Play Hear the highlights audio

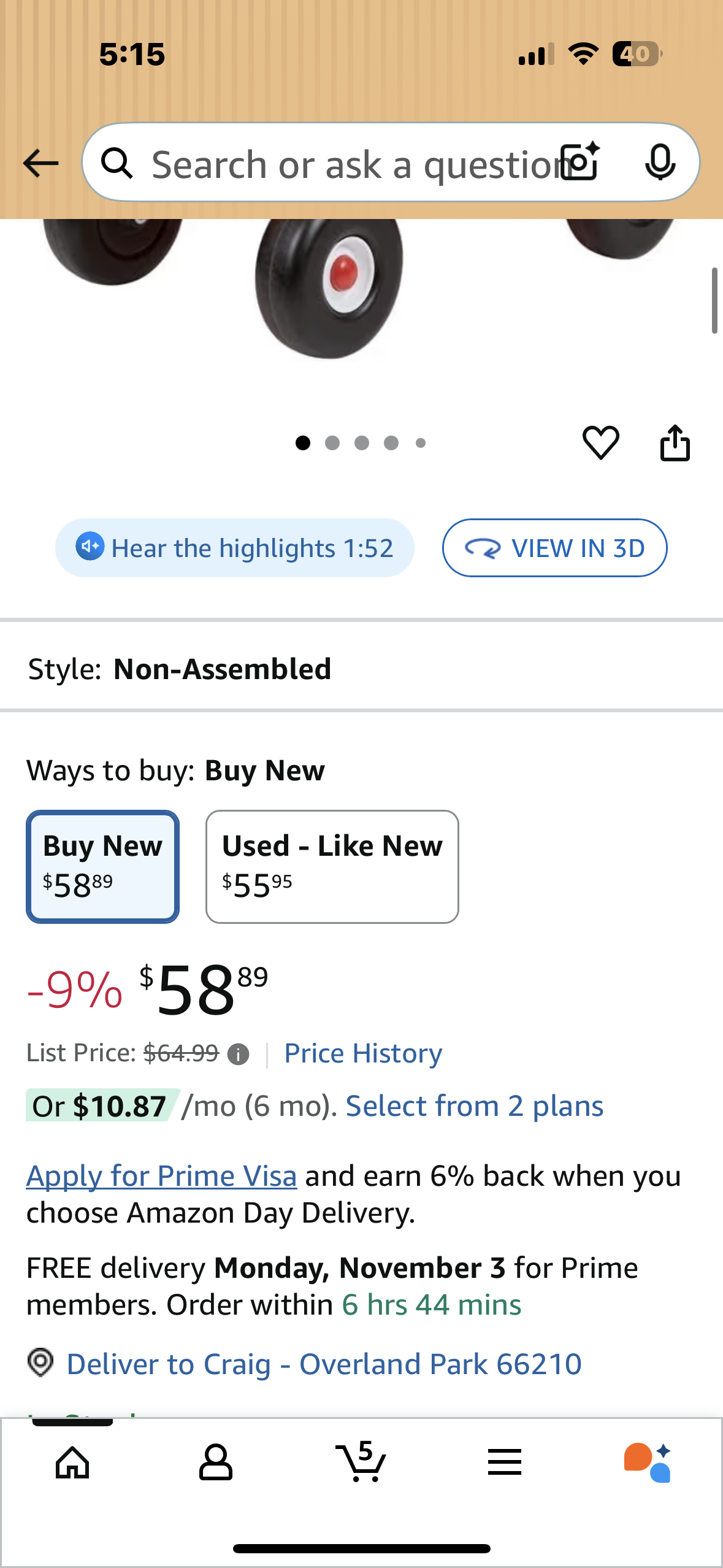pyautogui.click(x=234, y=548)
